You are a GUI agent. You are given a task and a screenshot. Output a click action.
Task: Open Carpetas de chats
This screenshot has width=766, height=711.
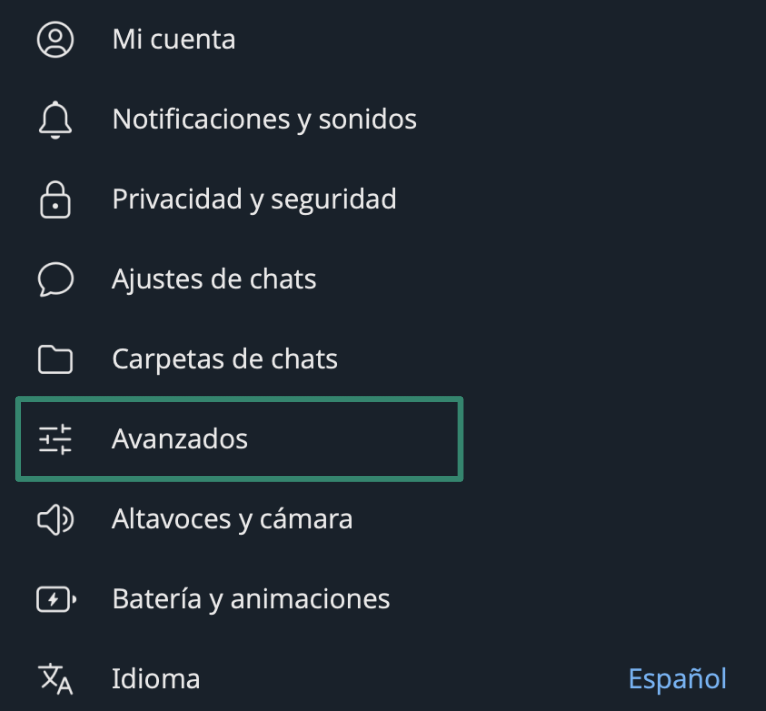[x=224, y=359]
